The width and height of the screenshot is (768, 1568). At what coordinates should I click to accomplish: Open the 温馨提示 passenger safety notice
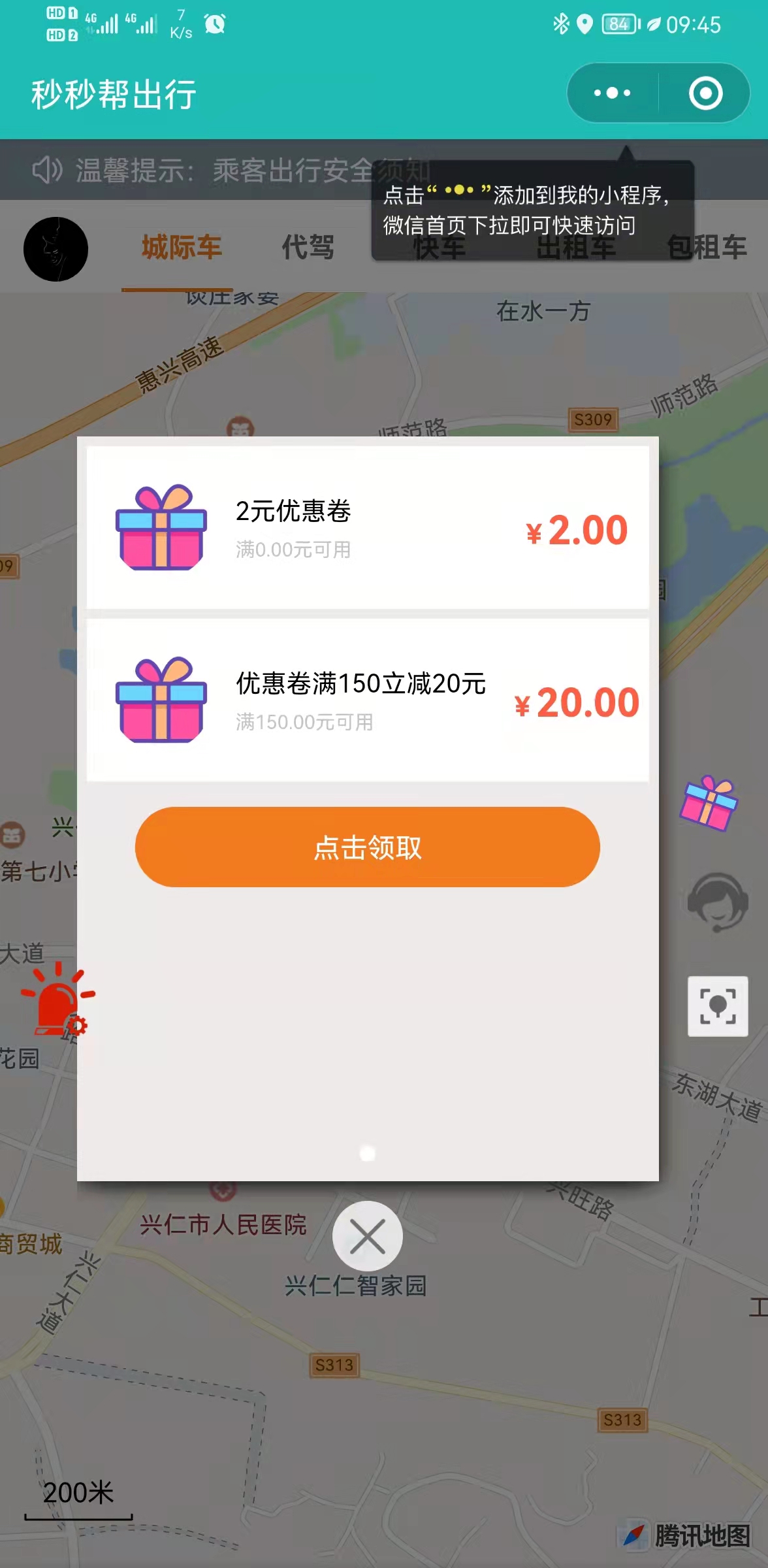coord(196,171)
